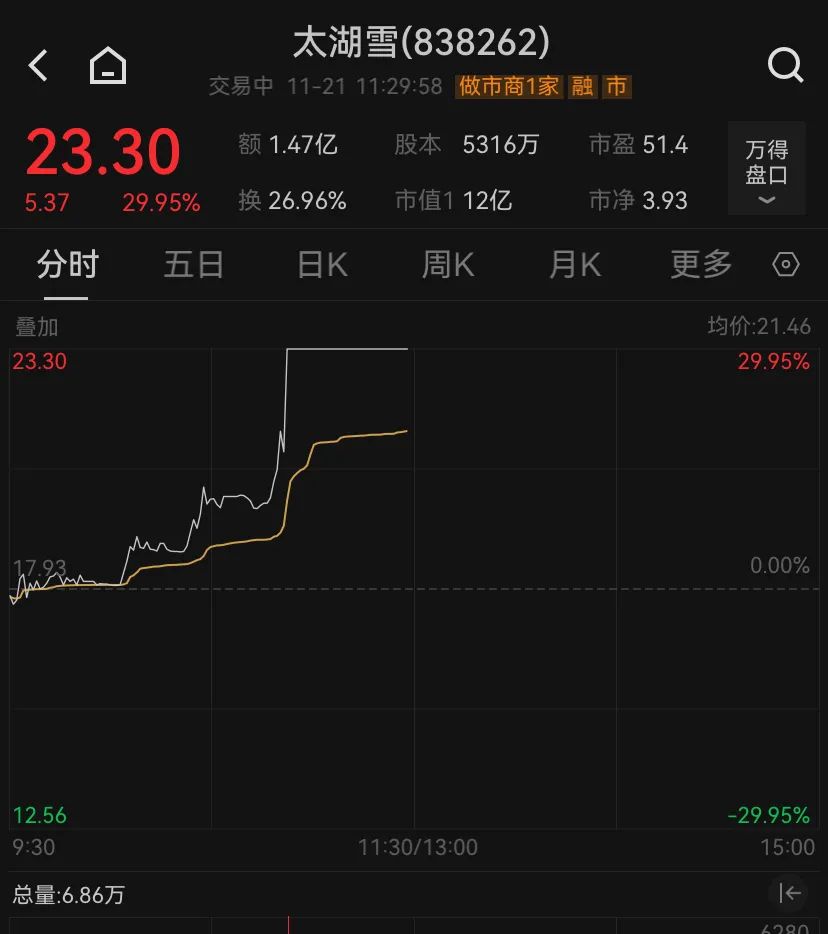Open the home icon
Viewport: 828px width, 934px height.
tap(108, 67)
